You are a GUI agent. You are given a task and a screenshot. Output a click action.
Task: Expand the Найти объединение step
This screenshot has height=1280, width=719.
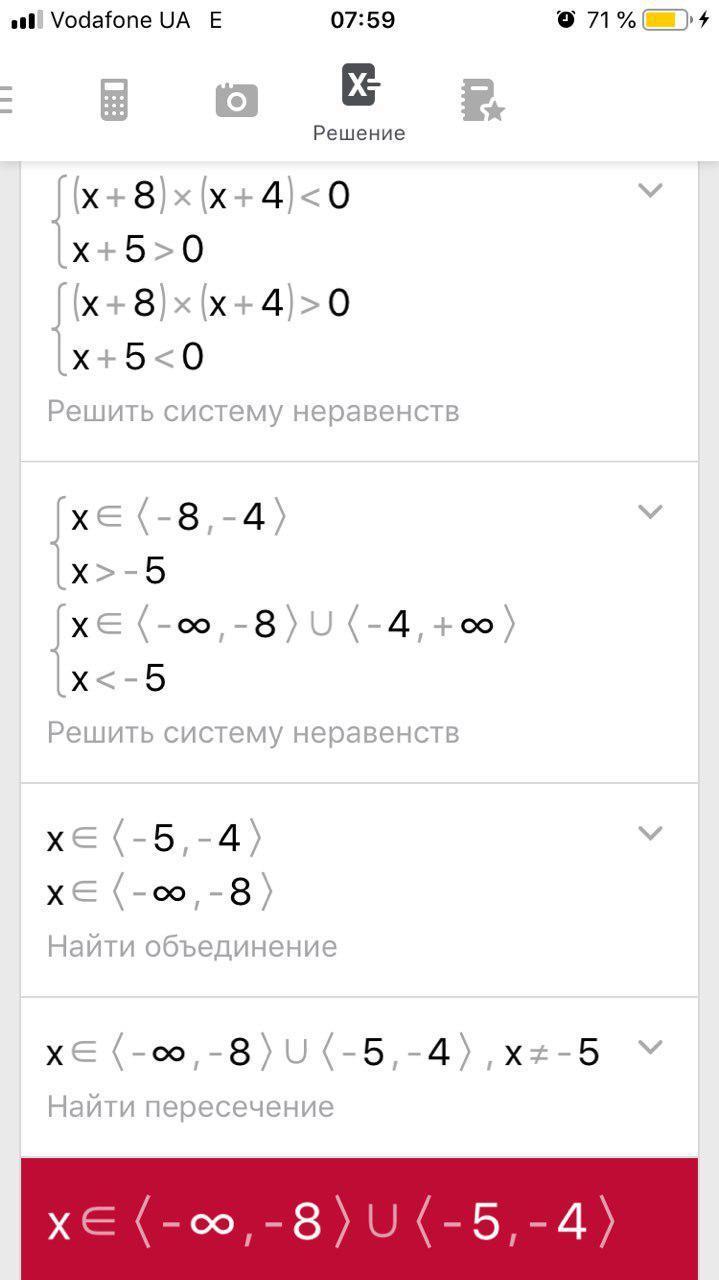click(650, 833)
